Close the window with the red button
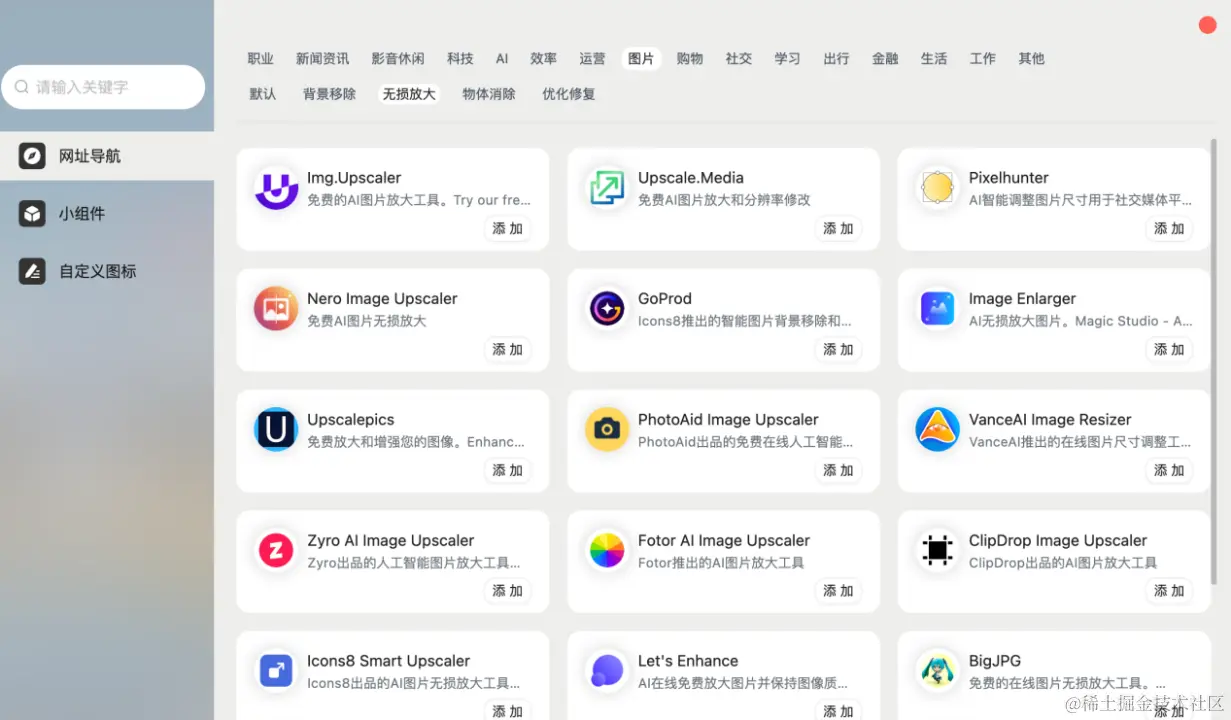 point(1207,25)
